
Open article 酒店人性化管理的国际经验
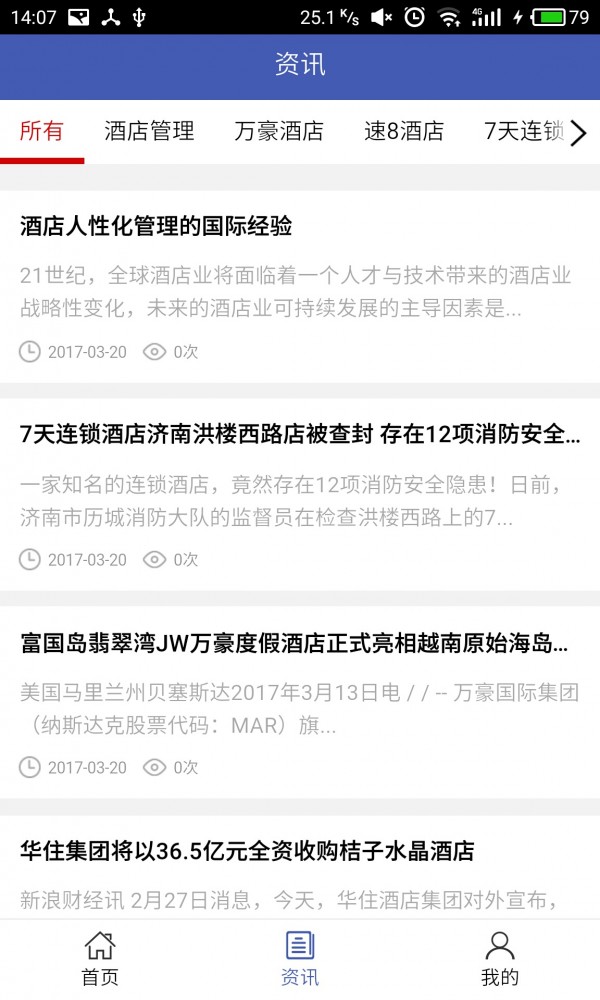(156, 226)
